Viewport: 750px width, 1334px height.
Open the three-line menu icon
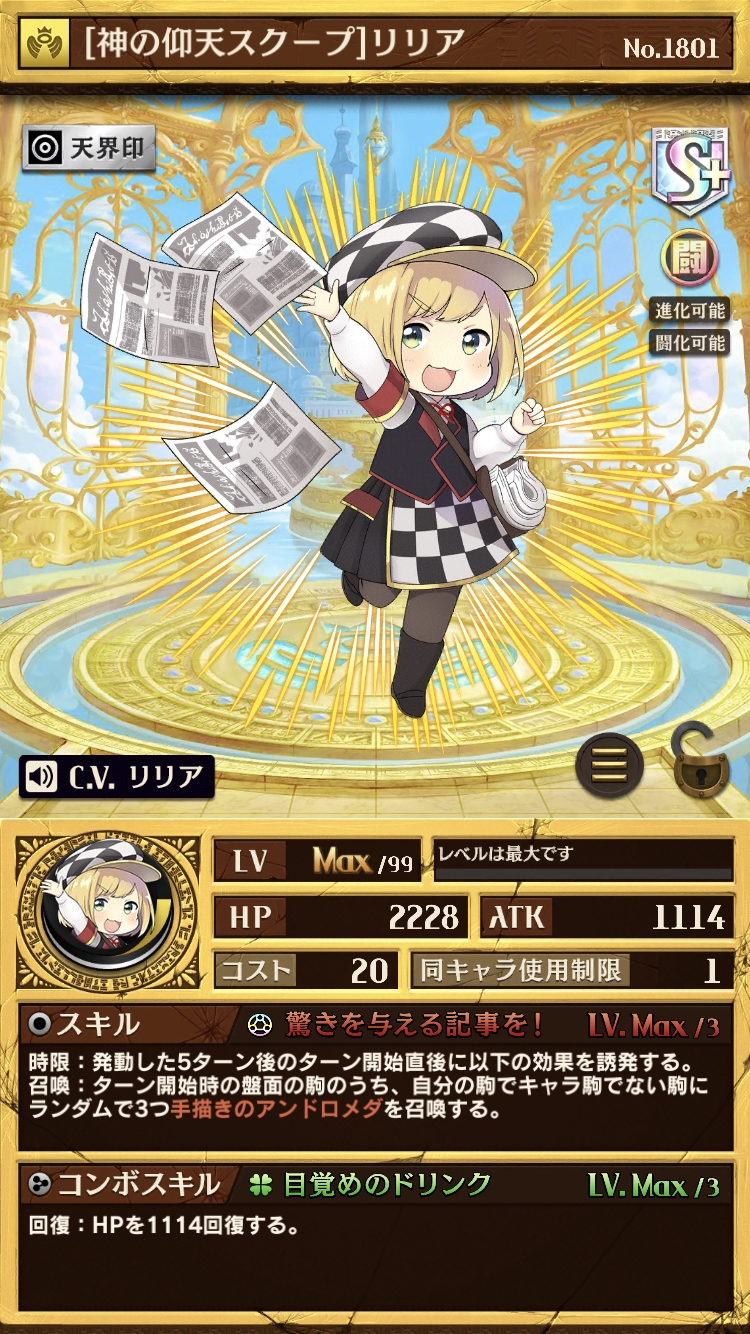(x=609, y=766)
